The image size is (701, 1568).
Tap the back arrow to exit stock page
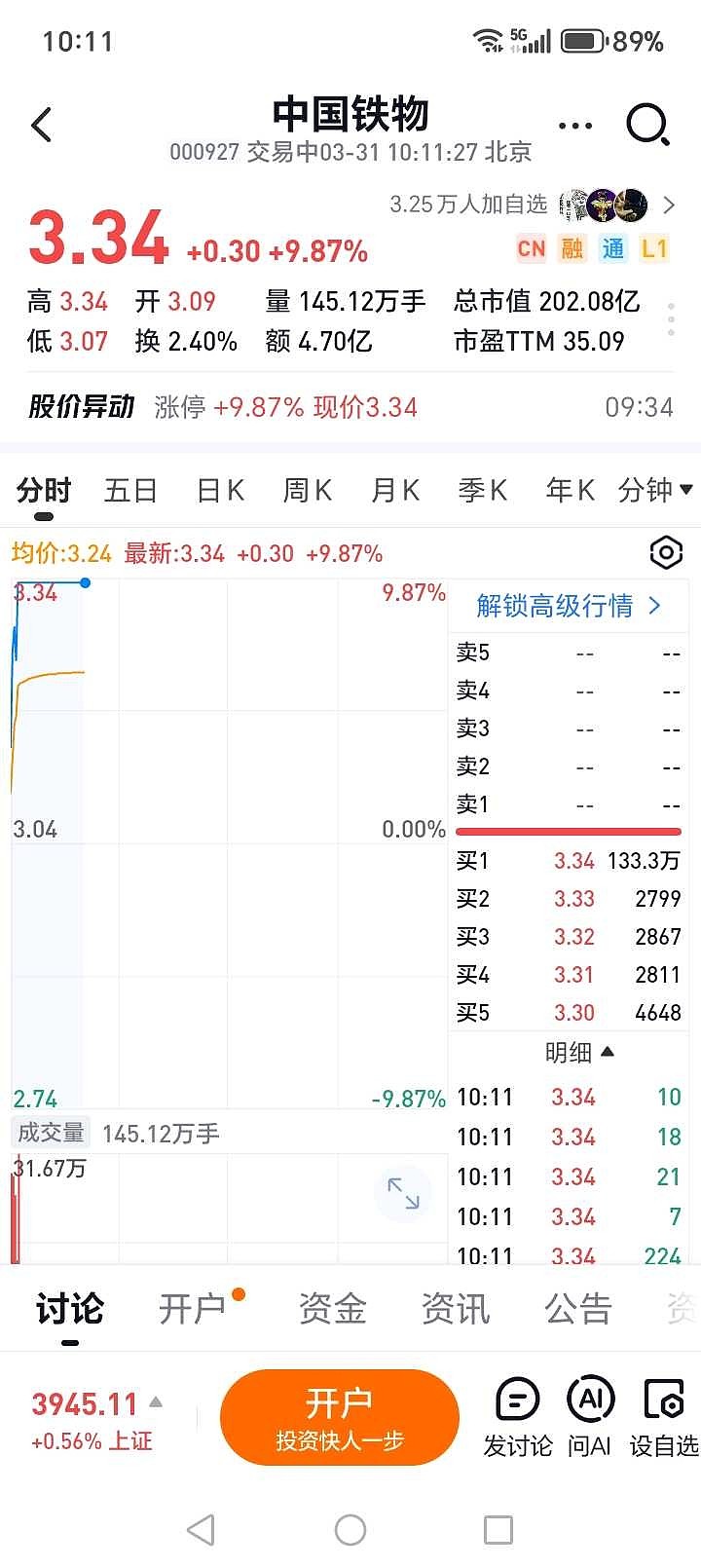pos(42,126)
